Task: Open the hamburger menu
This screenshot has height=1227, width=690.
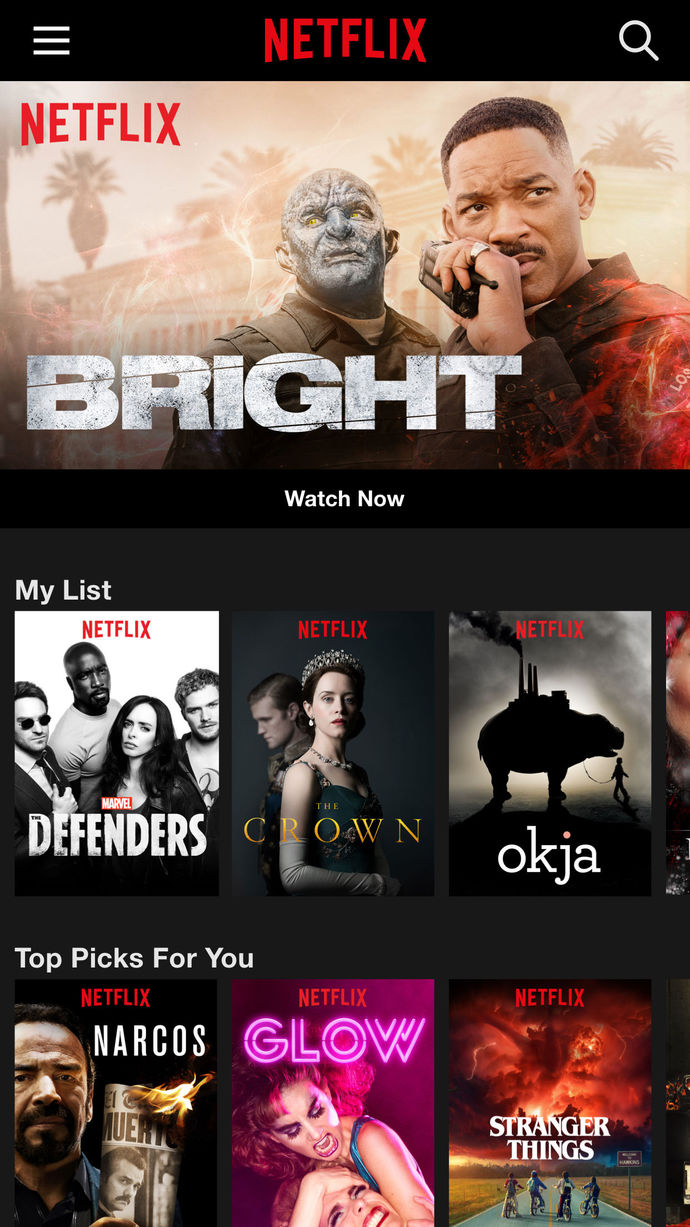Action: pos(51,41)
